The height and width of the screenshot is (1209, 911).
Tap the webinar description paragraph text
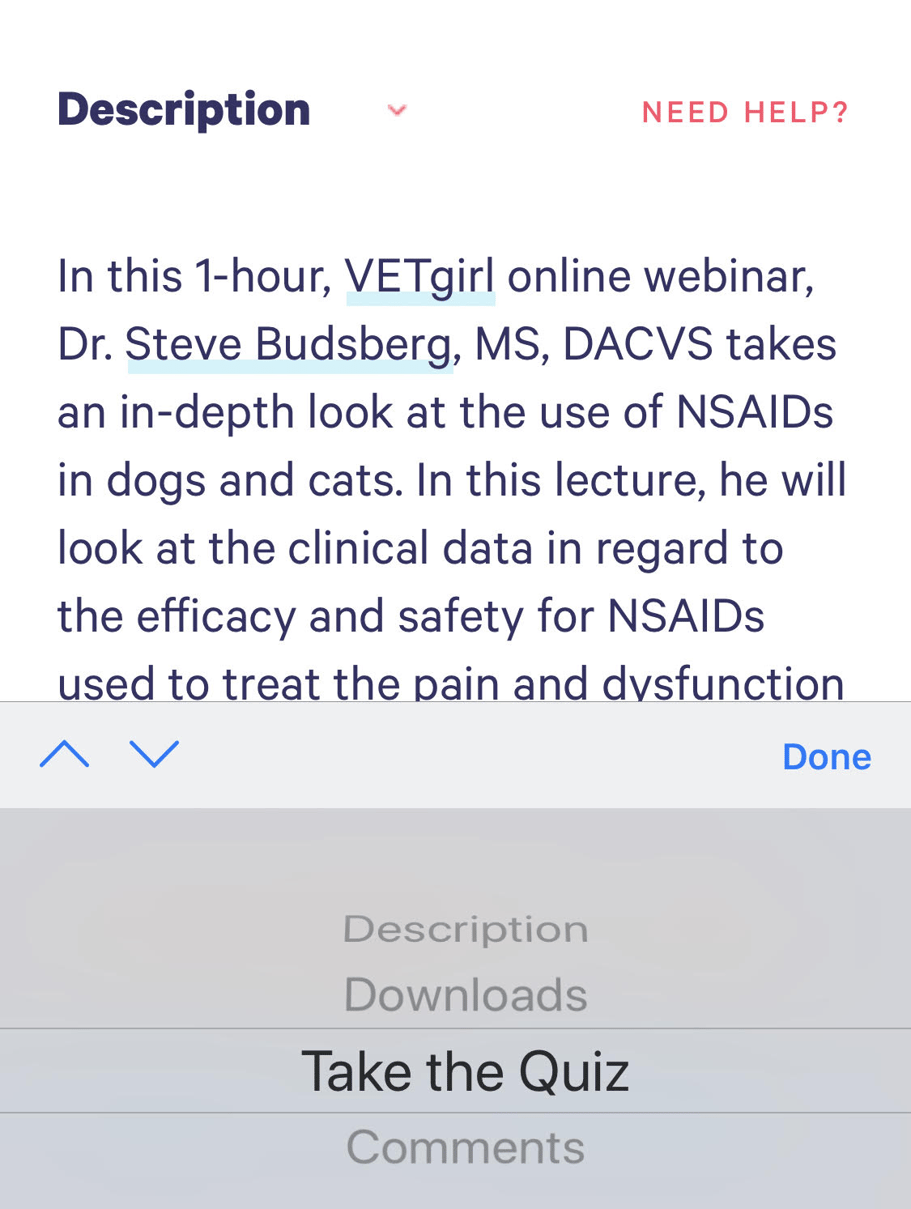click(x=450, y=478)
